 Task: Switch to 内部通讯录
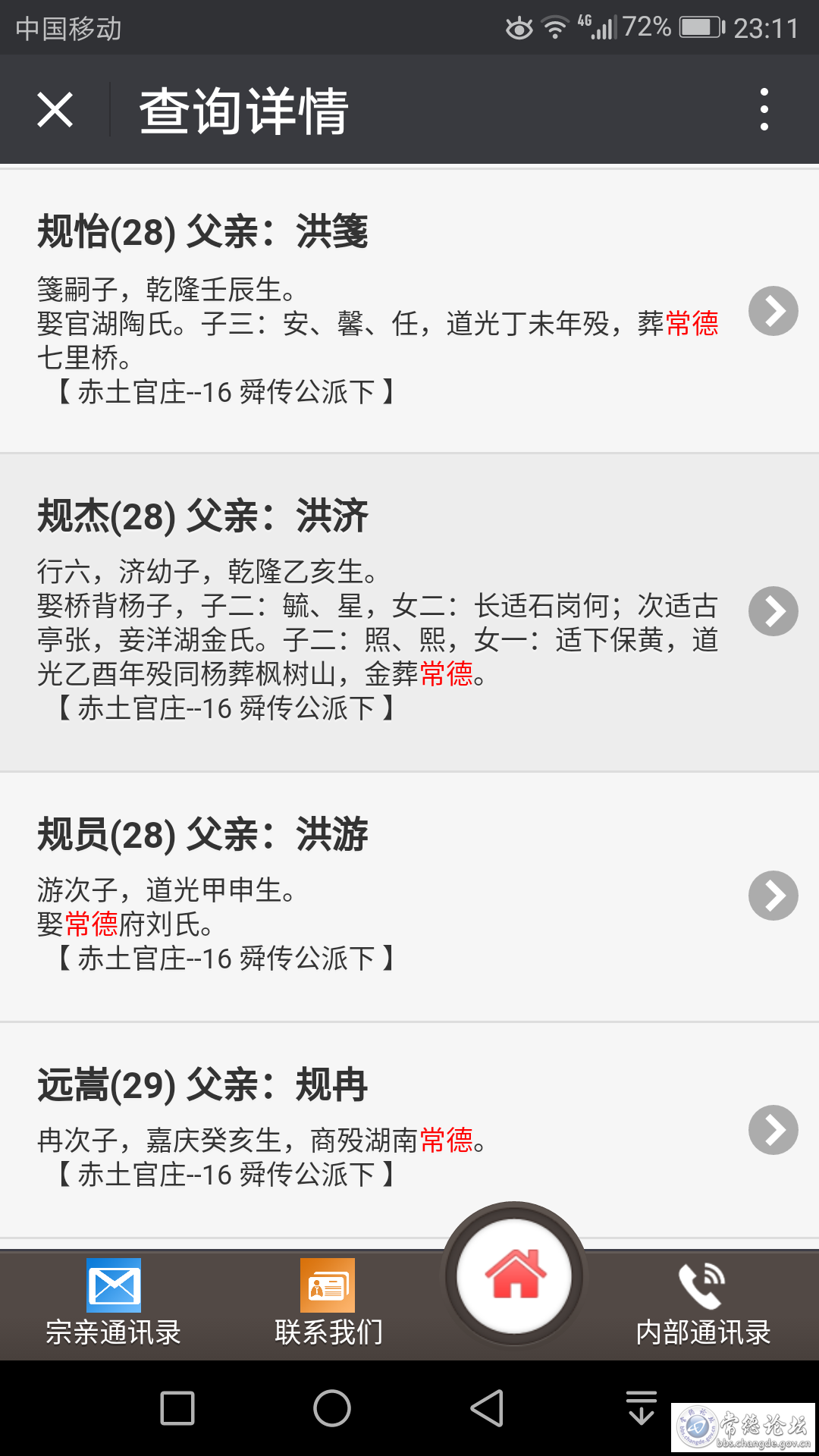coord(703,1304)
